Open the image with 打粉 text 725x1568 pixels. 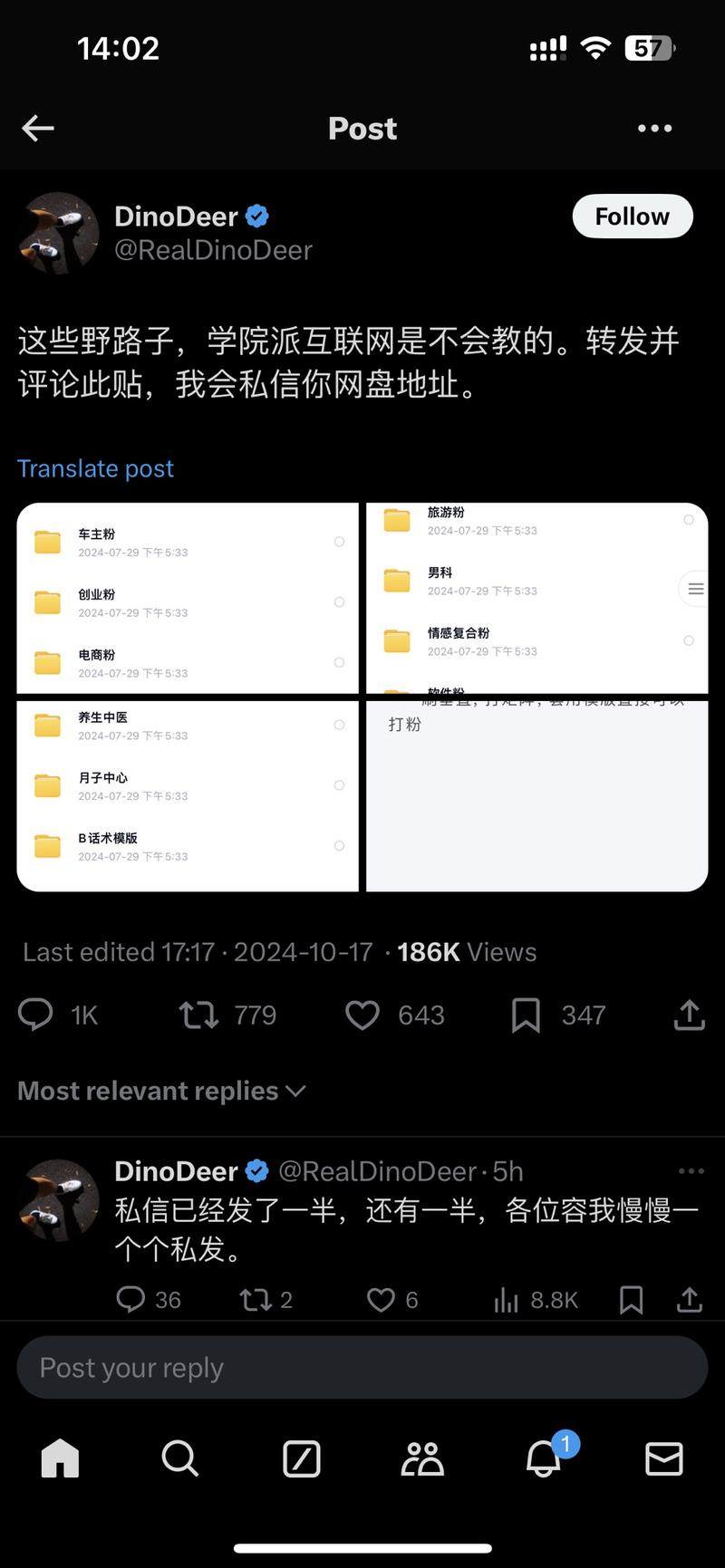(x=536, y=795)
